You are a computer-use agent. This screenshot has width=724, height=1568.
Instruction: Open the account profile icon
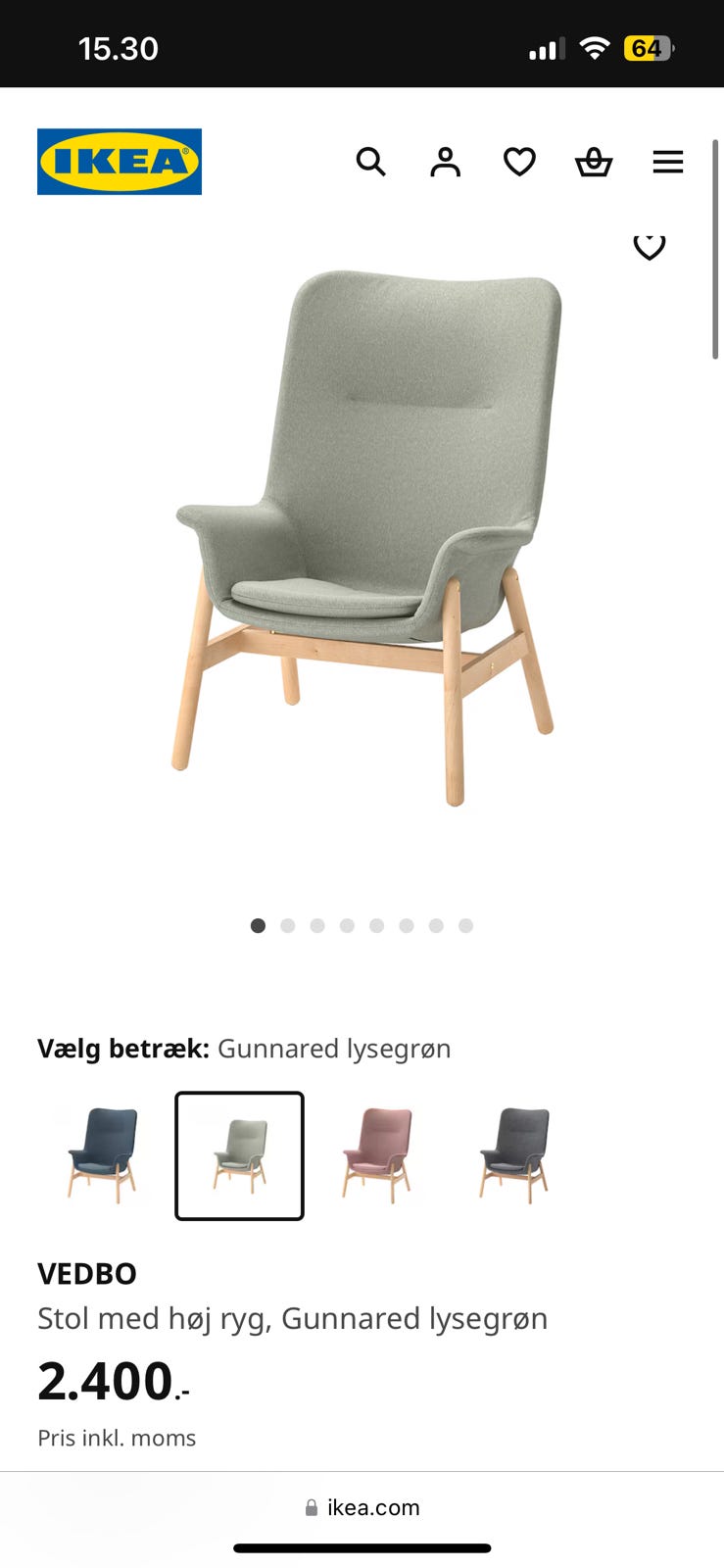pyautogui.click(x=445, y=162)
